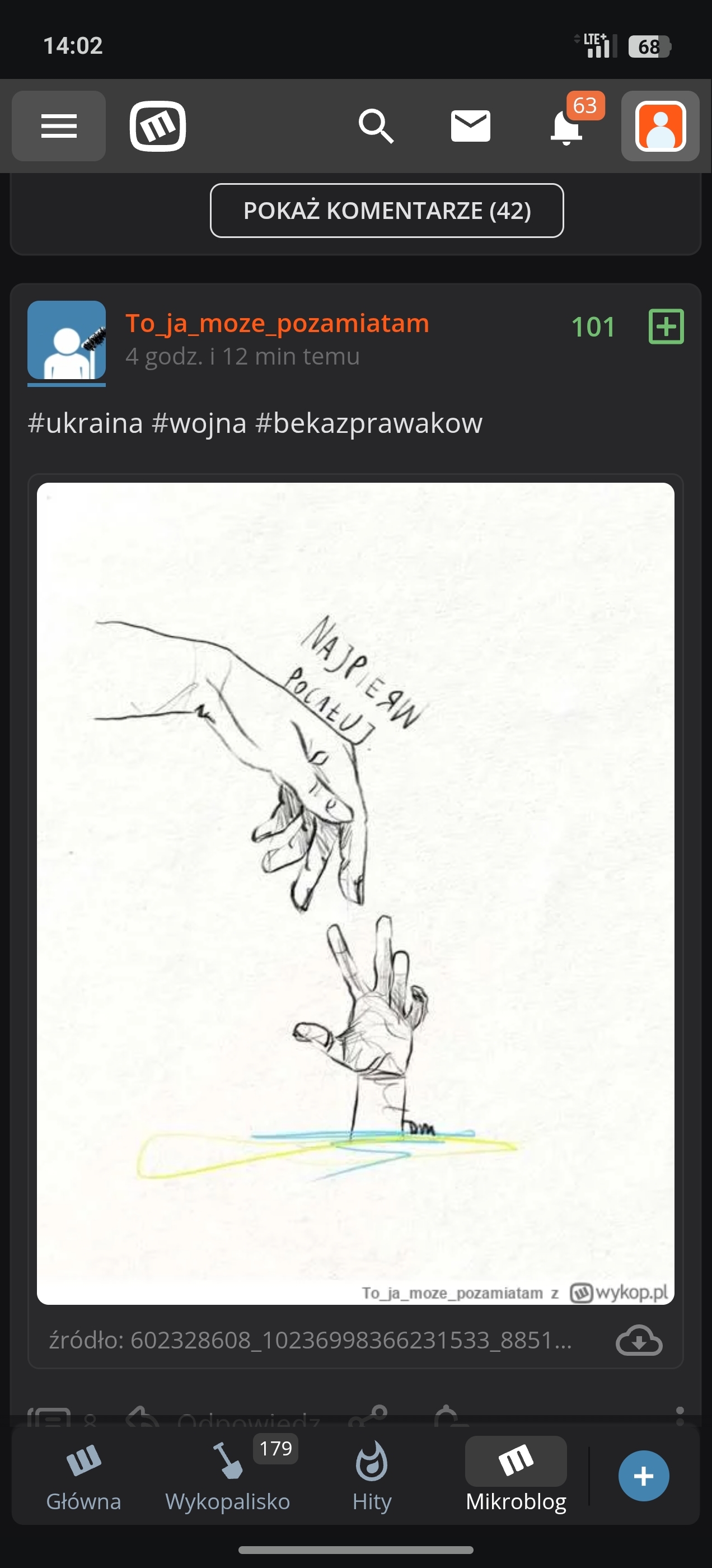Viewport: 712px width, 1568px height.
Task: Open the hamburger menu
Action: click(58, 126)
